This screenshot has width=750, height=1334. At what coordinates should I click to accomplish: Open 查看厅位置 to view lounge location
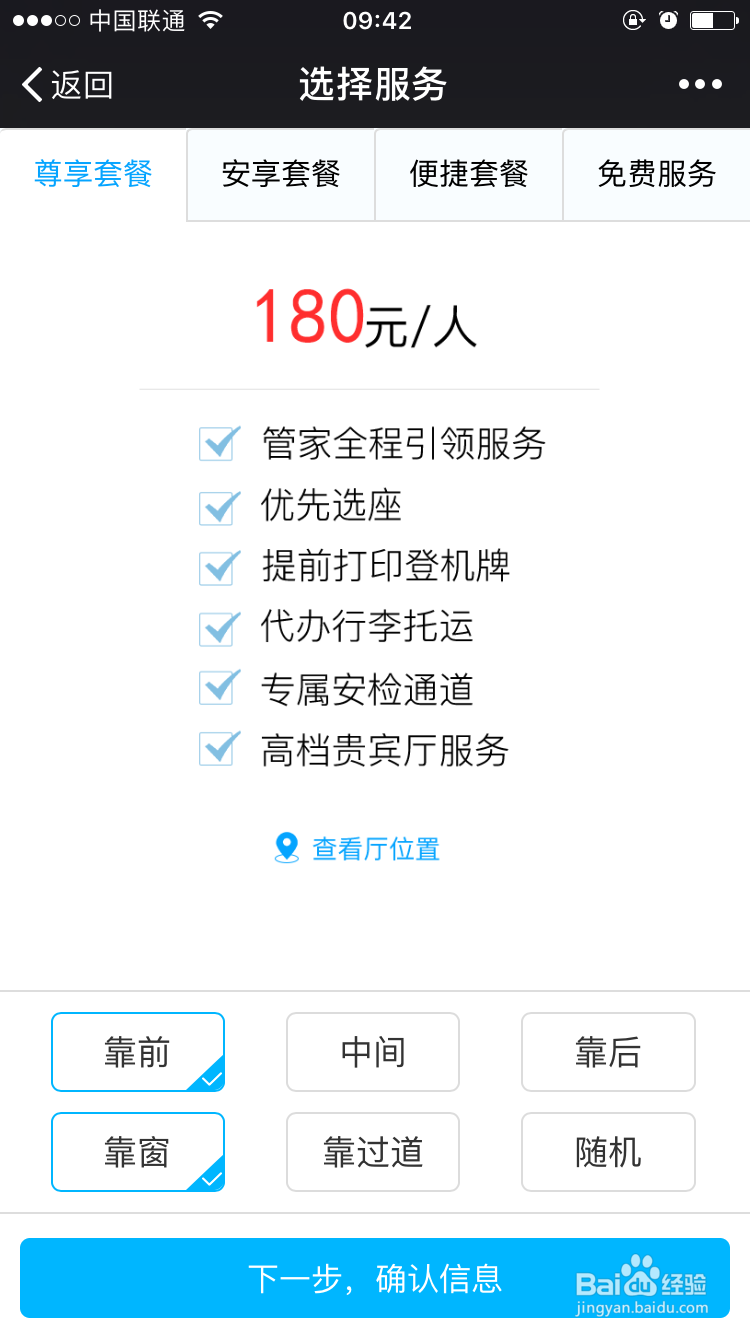click(x=375, y=847)
